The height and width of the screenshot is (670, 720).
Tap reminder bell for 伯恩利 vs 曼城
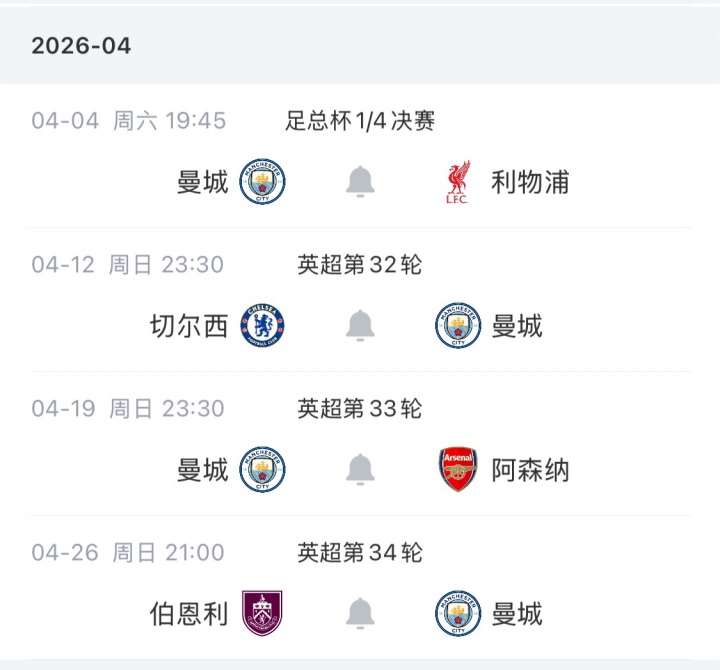click(360, 613)
